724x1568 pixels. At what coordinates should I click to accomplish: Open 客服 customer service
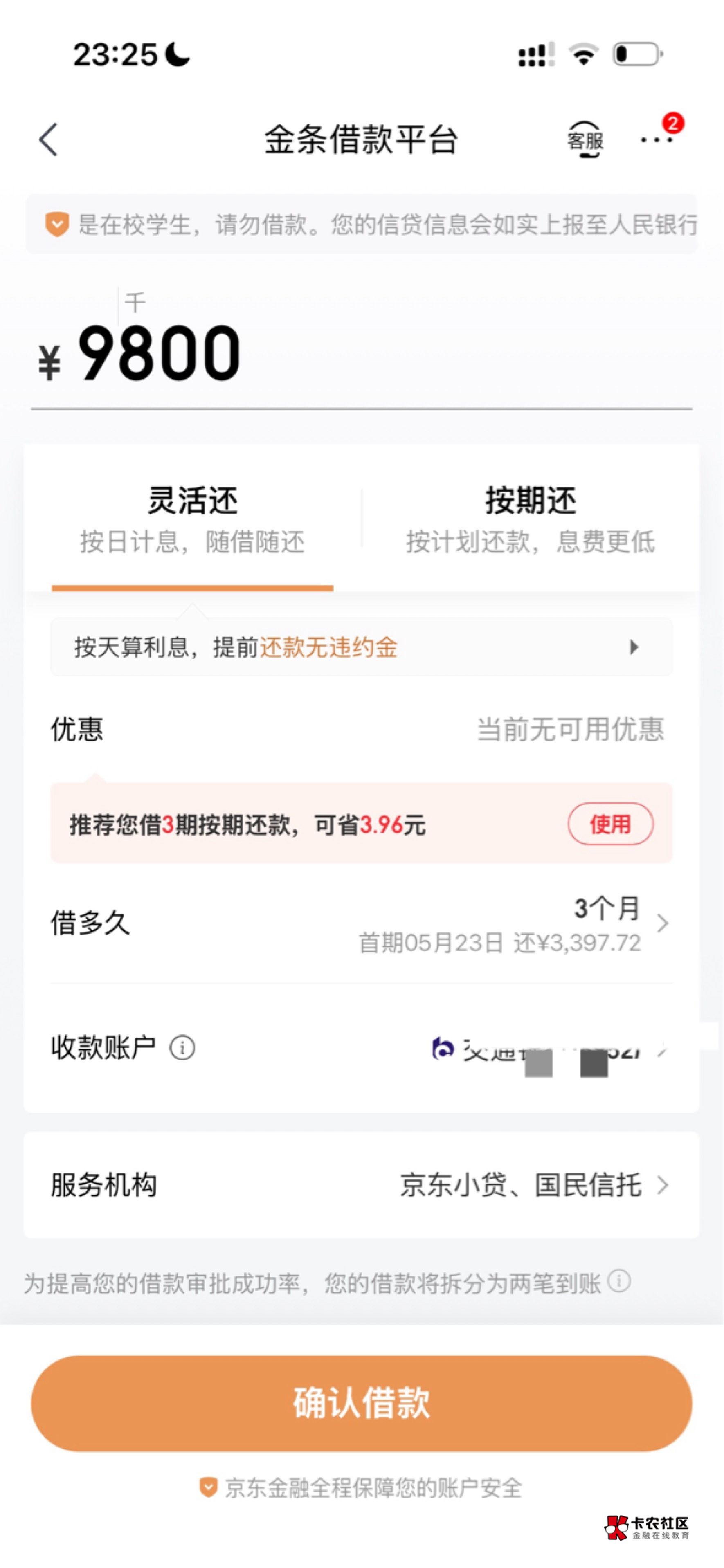(585, 140)
